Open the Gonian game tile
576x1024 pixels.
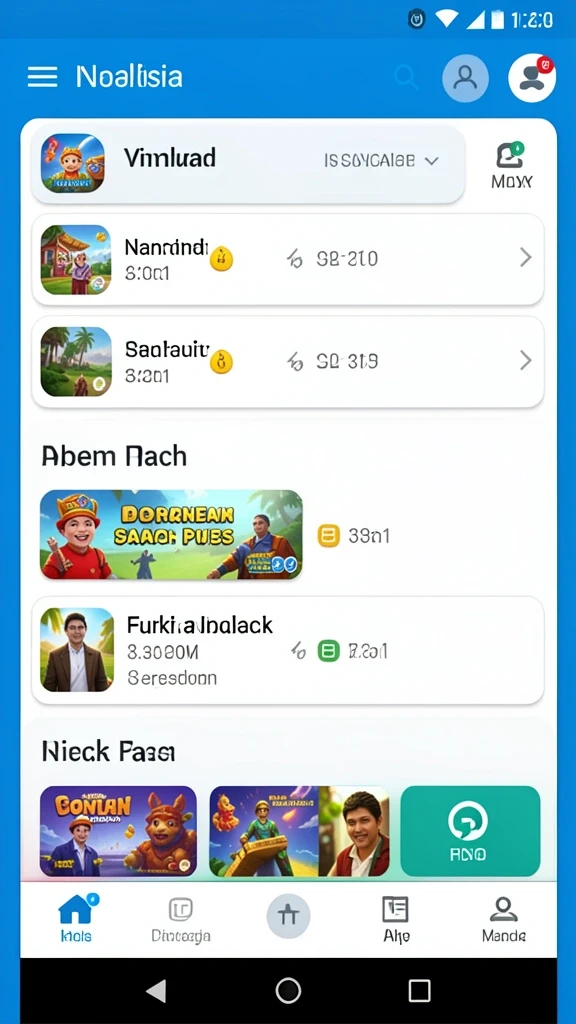click(x=118, y=831)
